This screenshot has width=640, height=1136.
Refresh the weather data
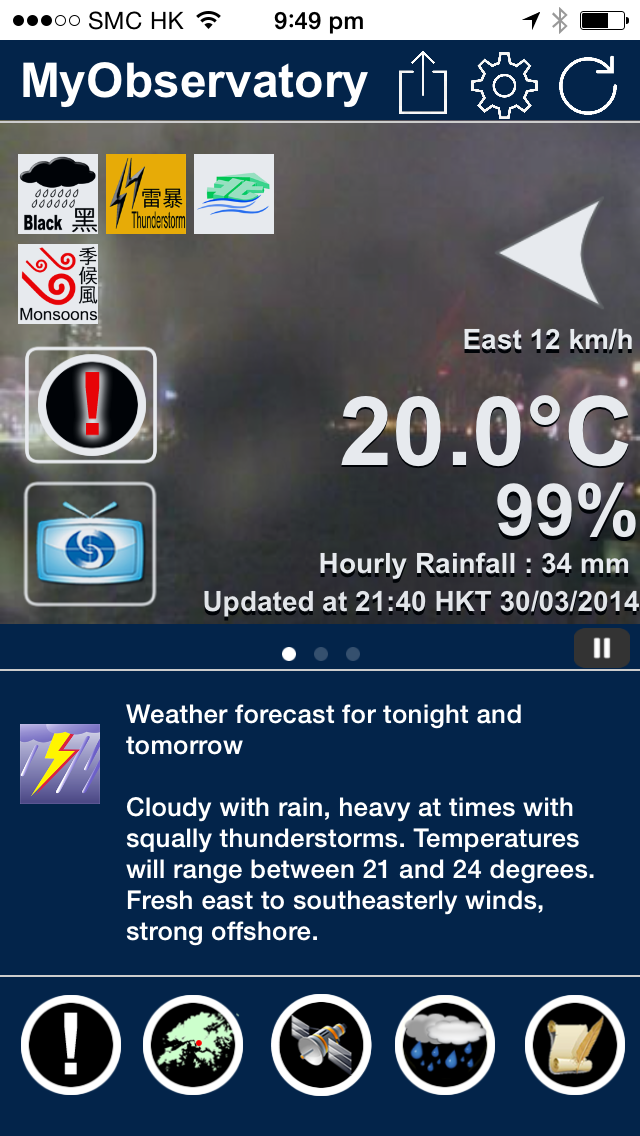[x=588, y=83]
